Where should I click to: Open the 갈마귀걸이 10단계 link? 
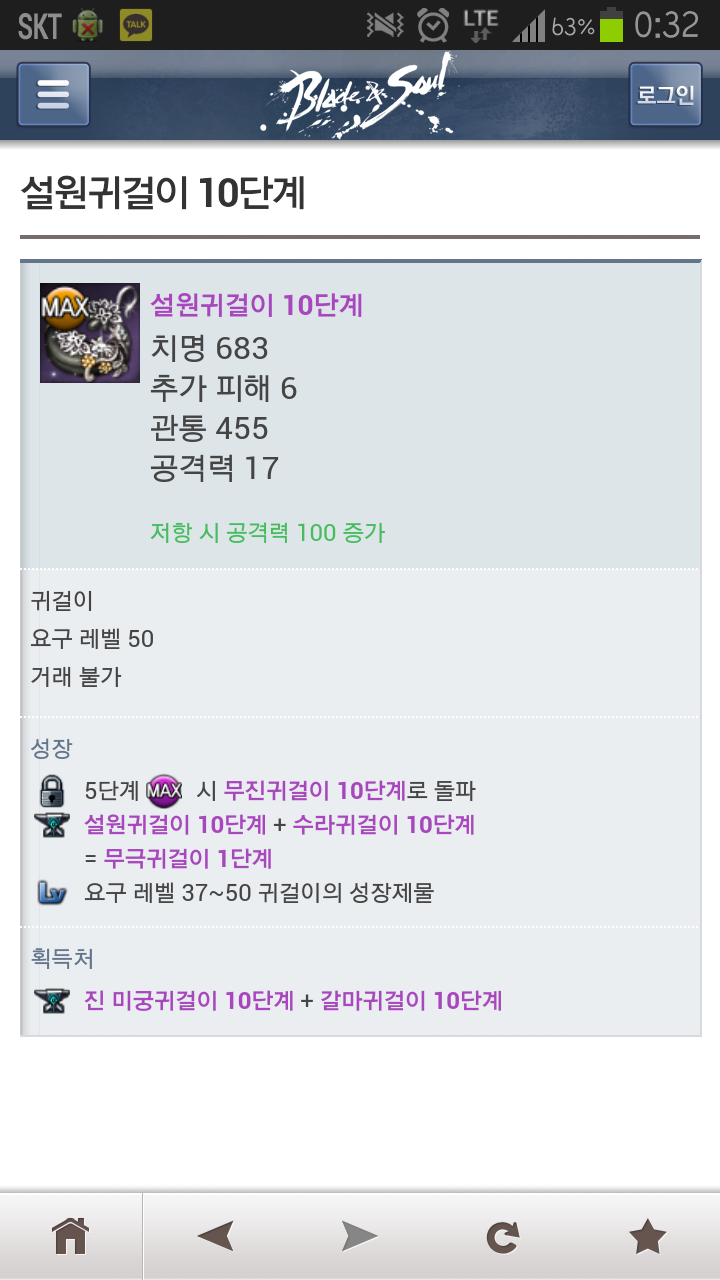coord(410,1000)
